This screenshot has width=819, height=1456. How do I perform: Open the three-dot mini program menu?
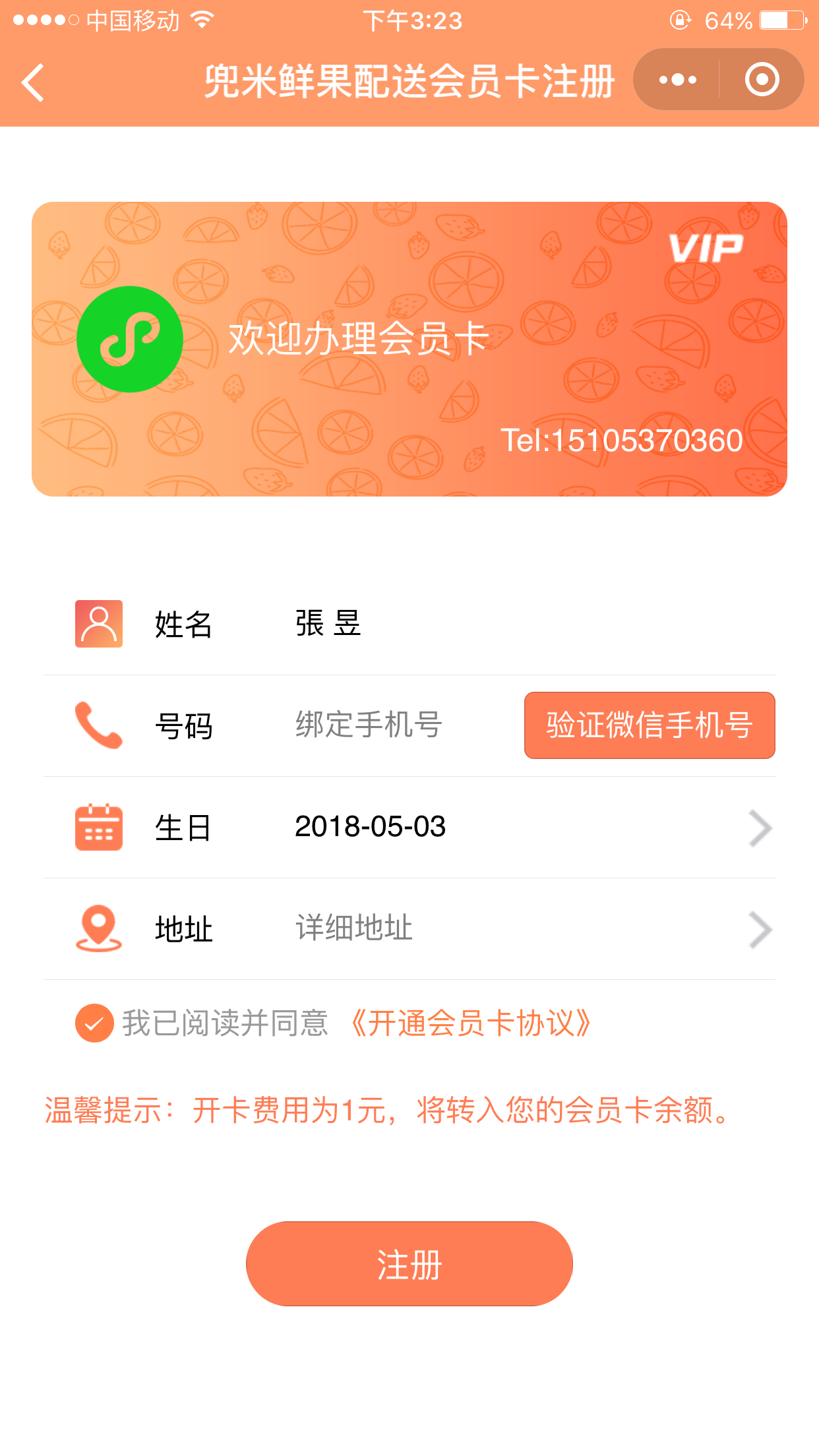coord(677,80)
